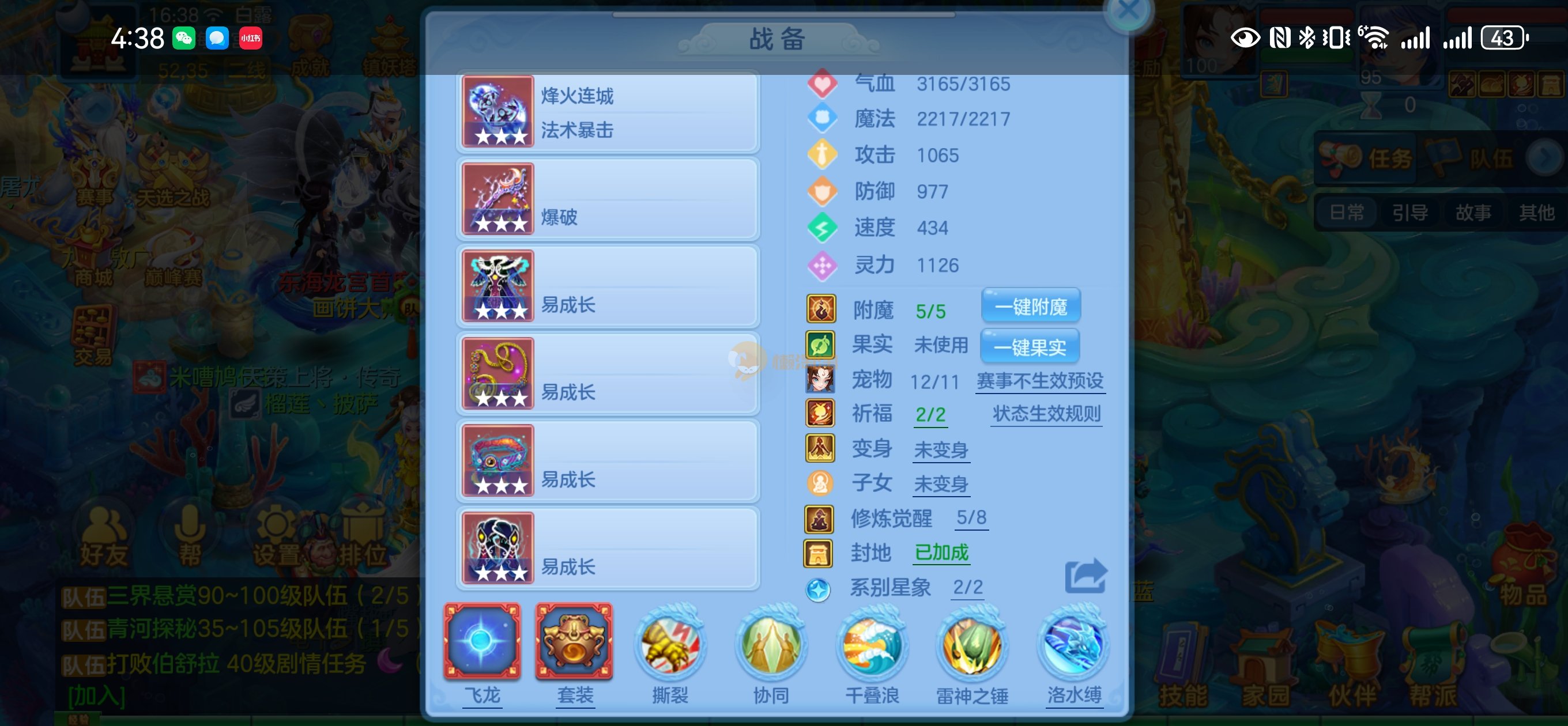Open the 赛事不生效预设 link
This screenshot has width=1568, height=726.
click(1039, 381)
